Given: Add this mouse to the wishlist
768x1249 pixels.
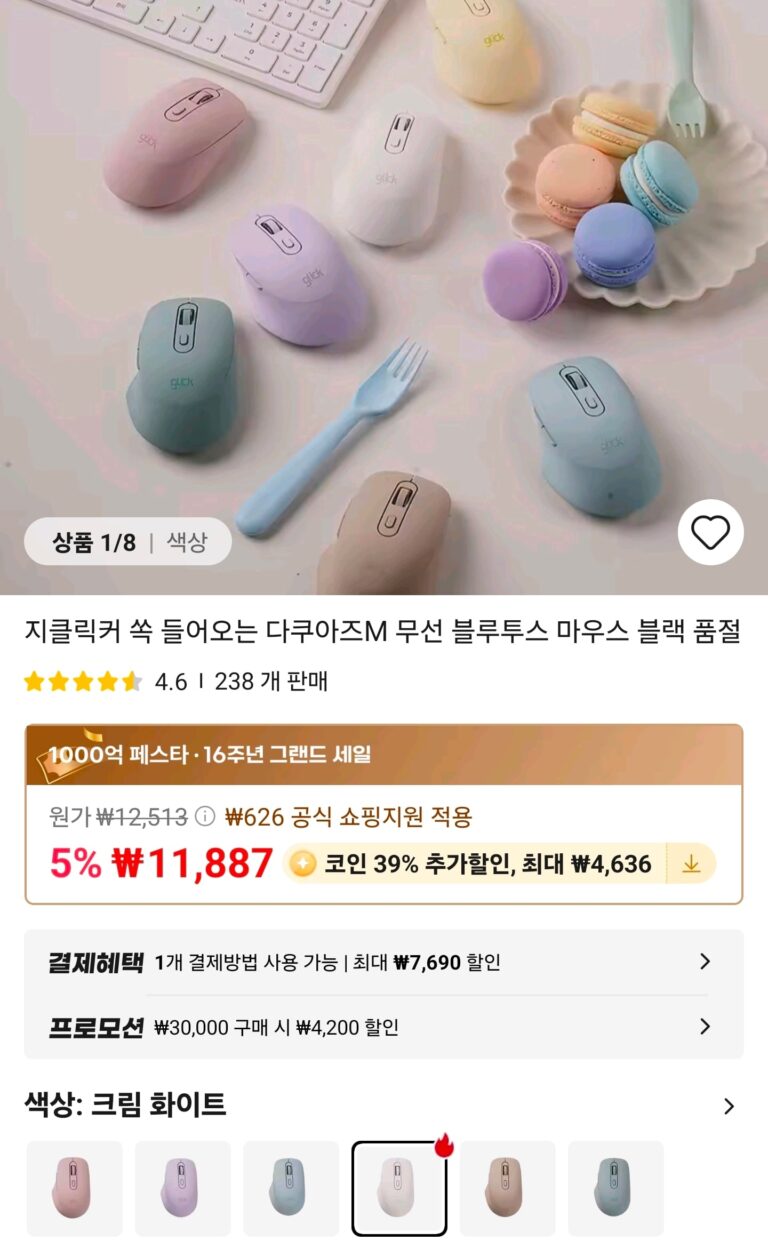Looking at the screenshot, I should (710, 533).
